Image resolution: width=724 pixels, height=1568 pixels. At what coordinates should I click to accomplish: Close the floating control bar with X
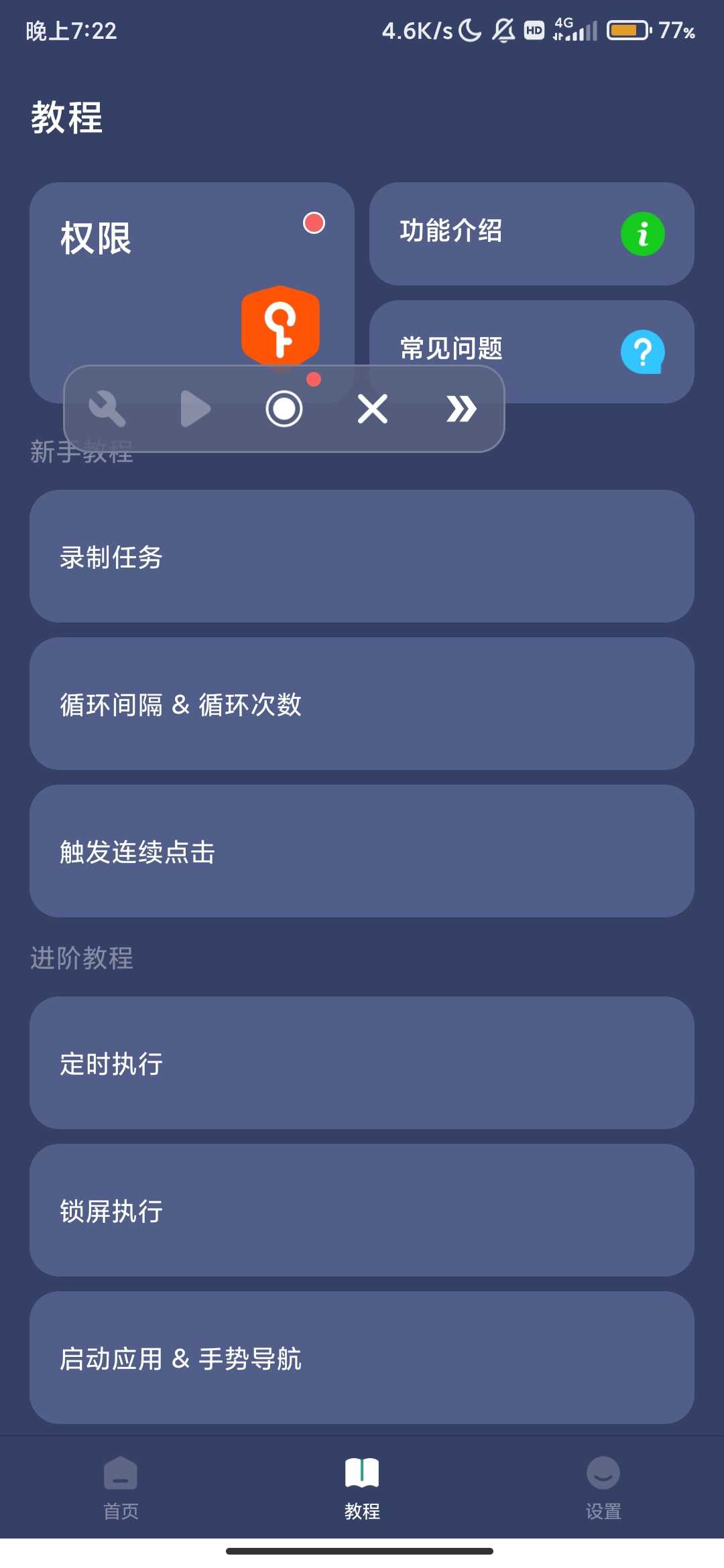click(372, 409)
